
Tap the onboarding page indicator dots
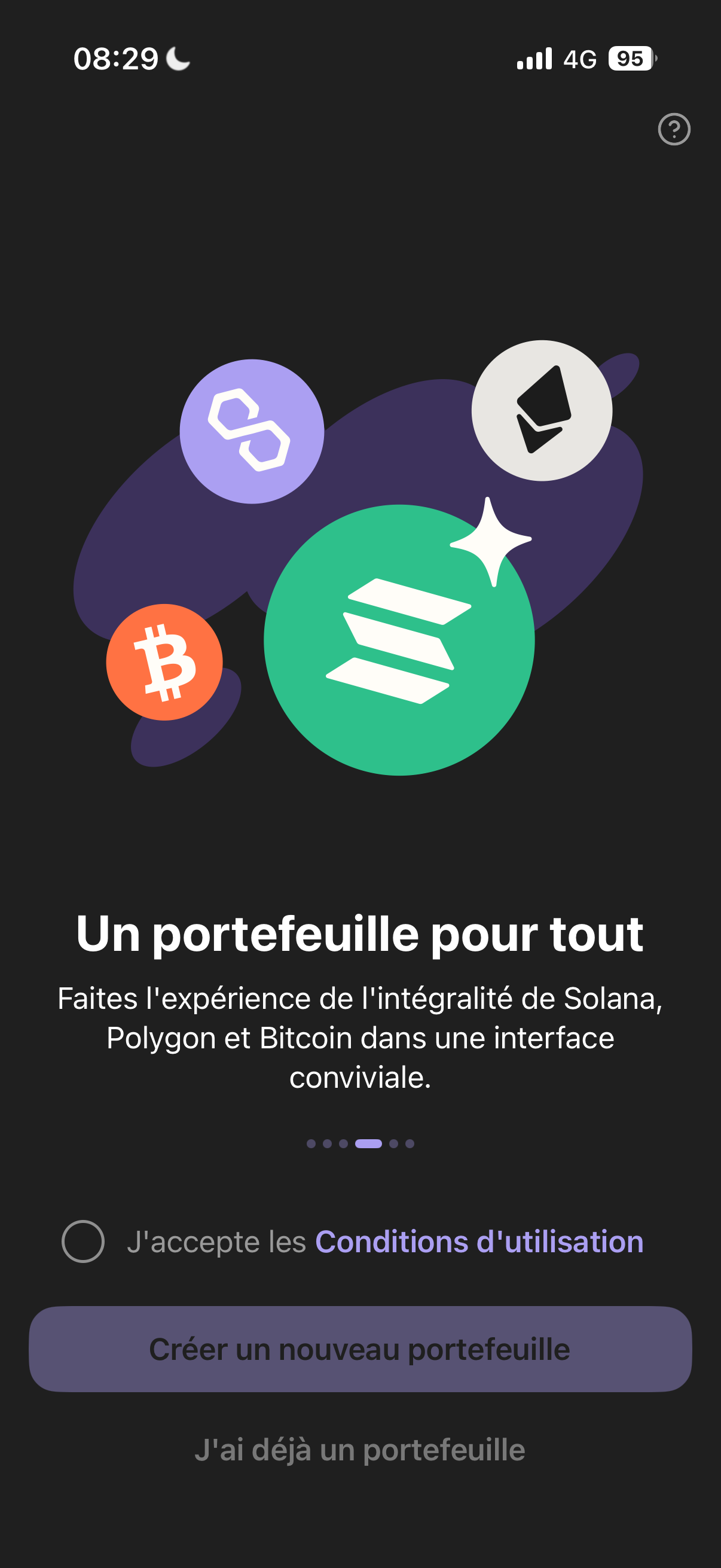pyautogui.click(x=360, y=1144)
